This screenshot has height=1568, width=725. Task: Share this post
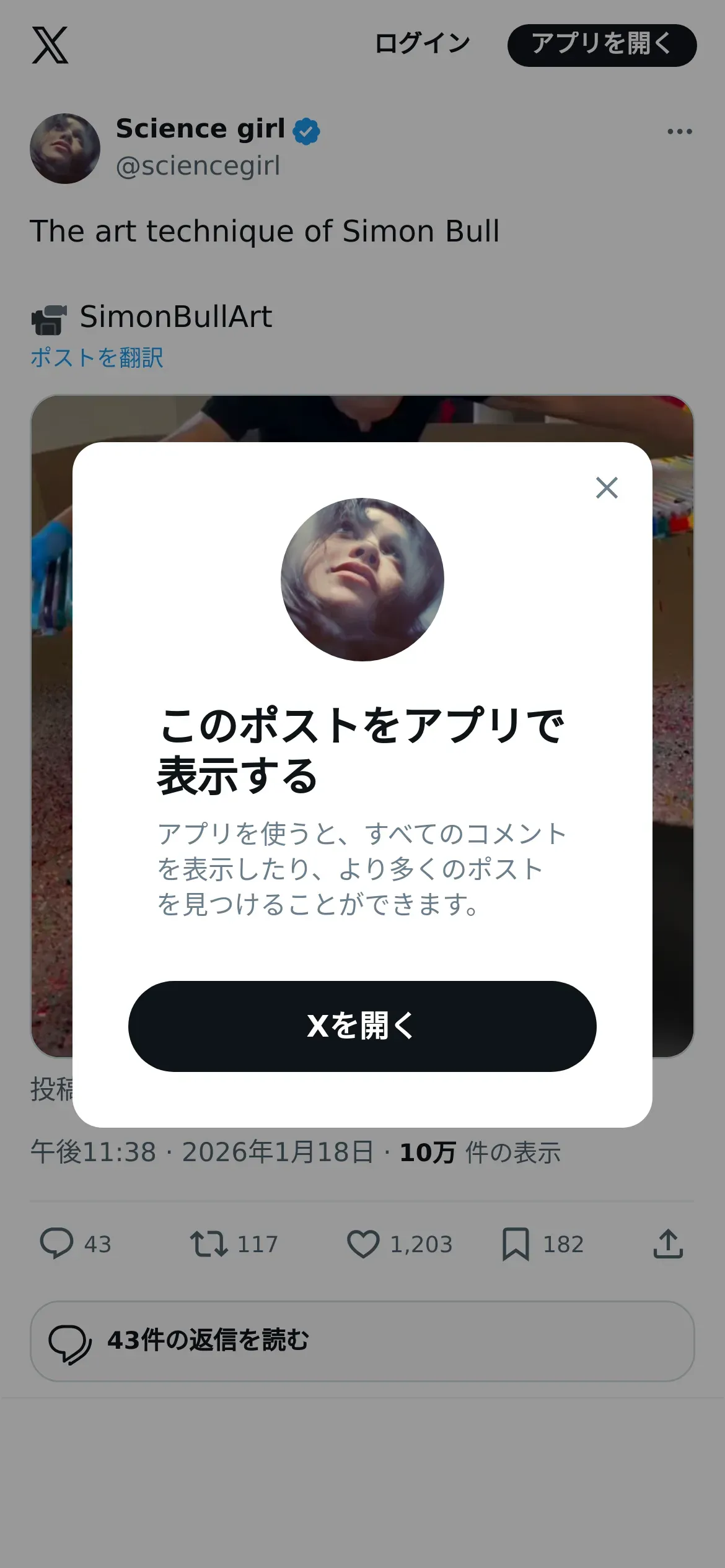(668, 1244)
